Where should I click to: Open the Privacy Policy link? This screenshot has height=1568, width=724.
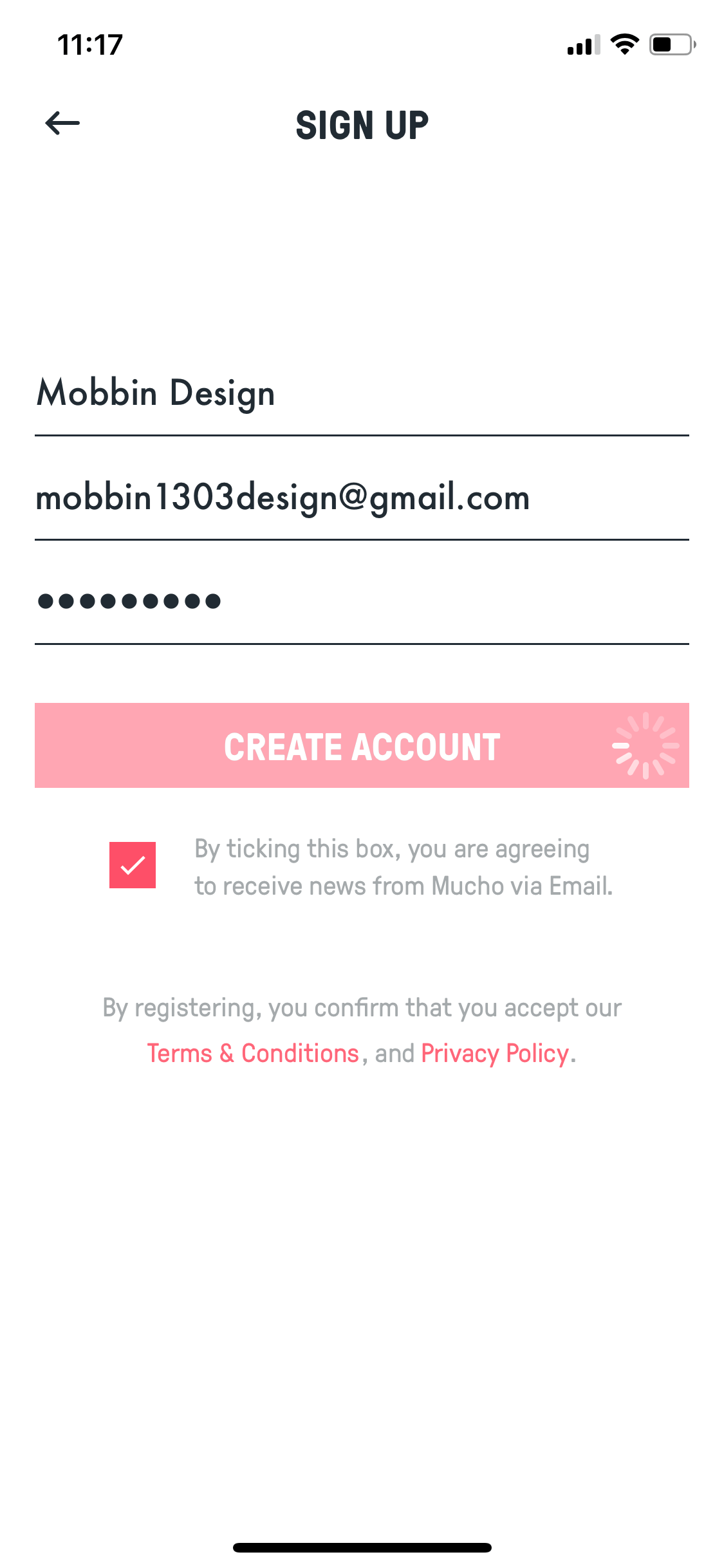coord(495,1054)
